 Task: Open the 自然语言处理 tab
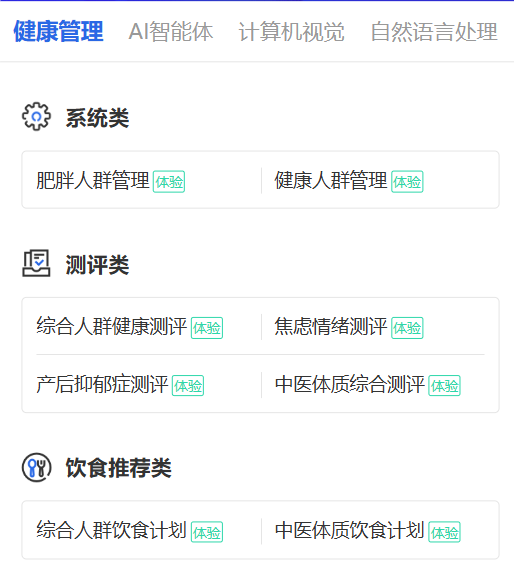(434, 32)
